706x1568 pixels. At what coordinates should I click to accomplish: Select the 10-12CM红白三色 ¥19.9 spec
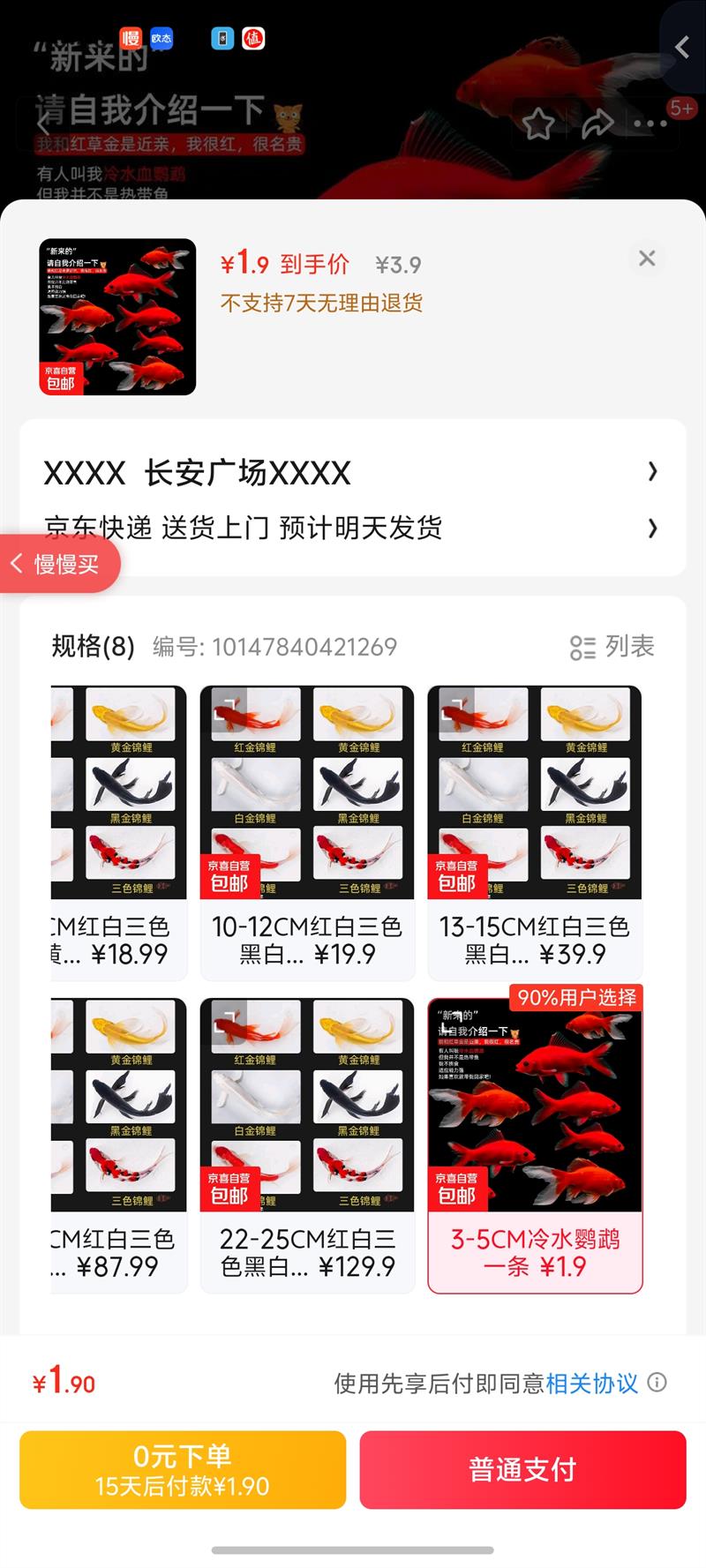tap(307, 832)
